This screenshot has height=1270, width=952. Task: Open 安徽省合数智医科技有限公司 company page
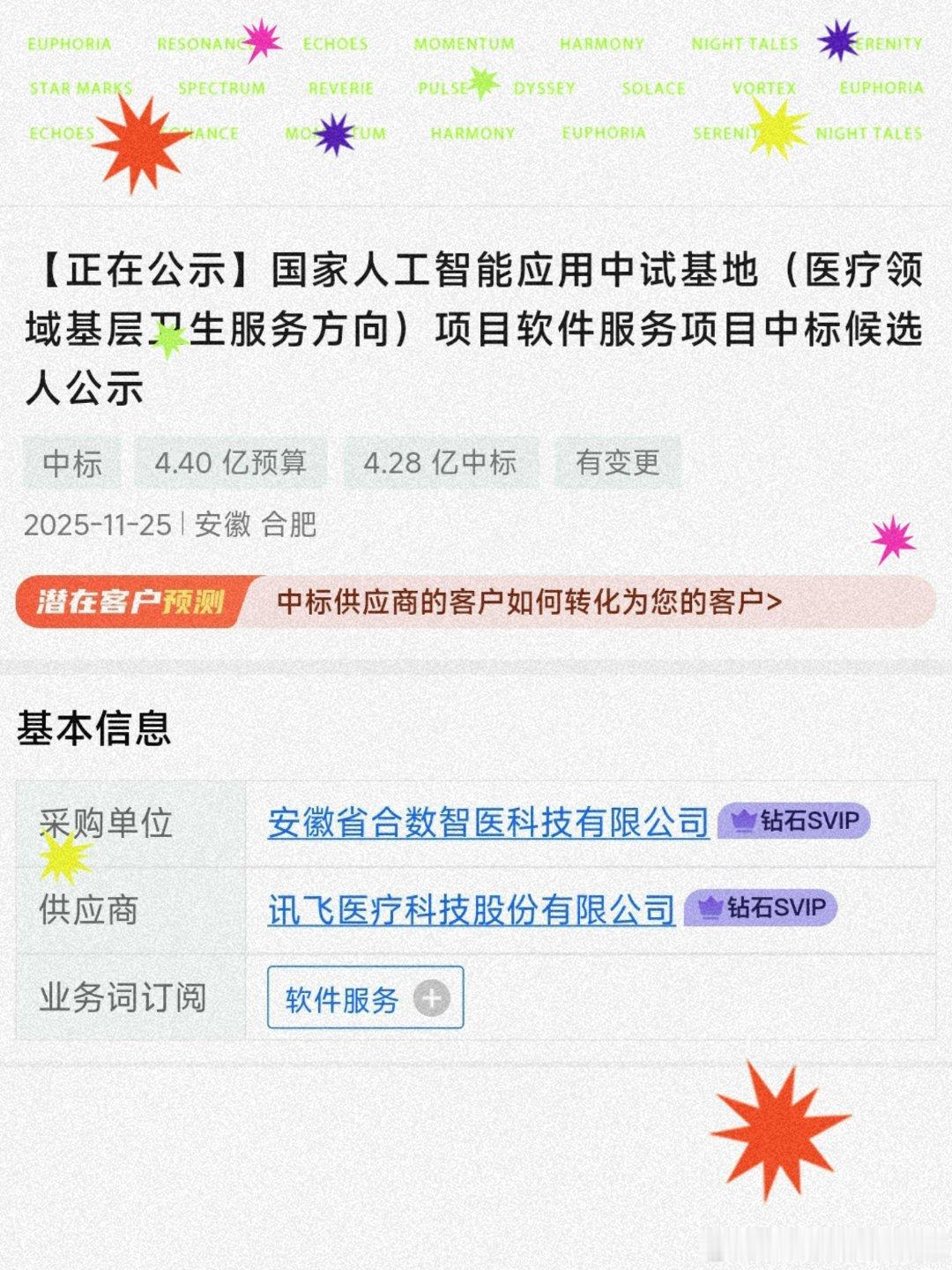488,820
